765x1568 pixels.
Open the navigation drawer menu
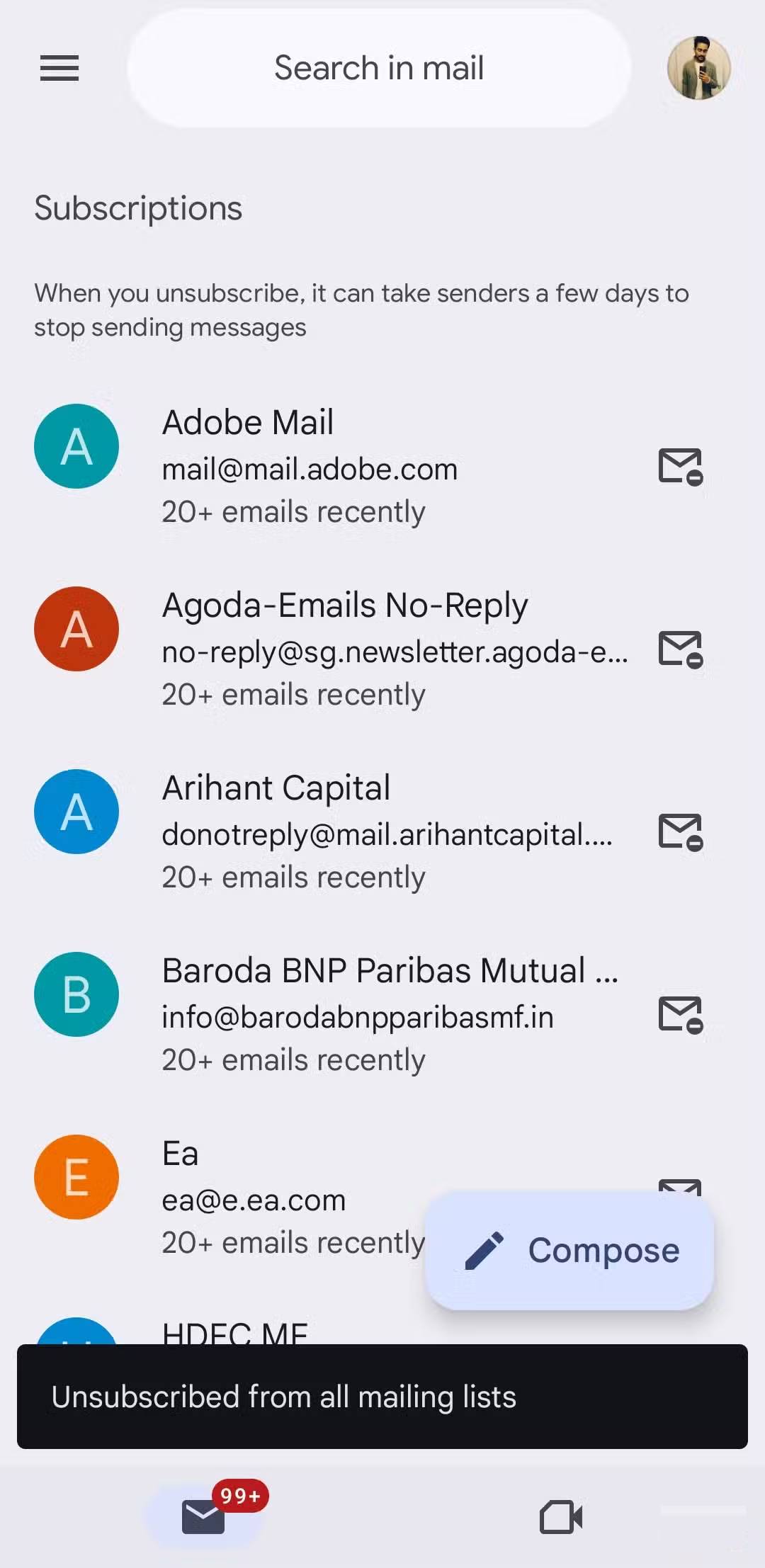point(59,68)
